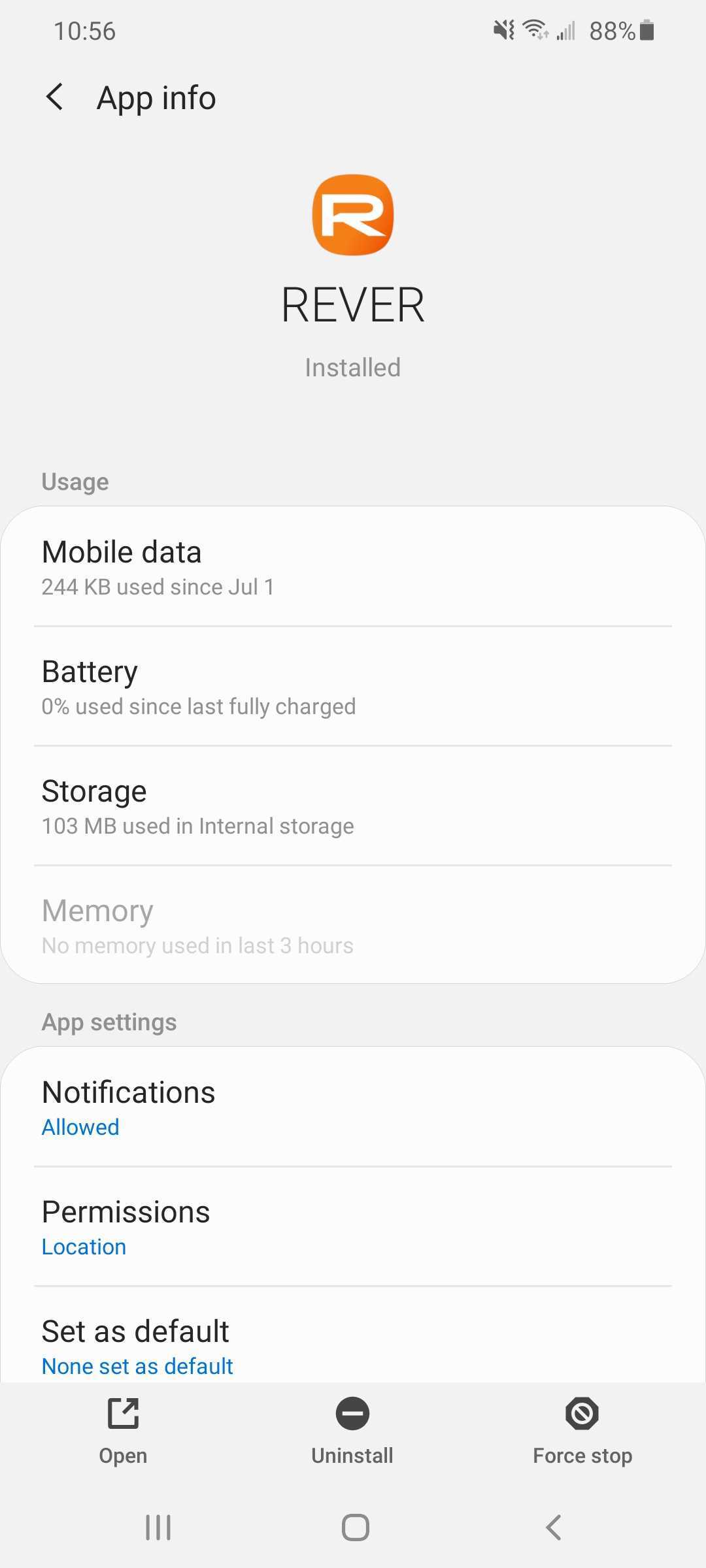The image size is (706, 1568).
Task: Open Set as default options
Action: point(353,1346)
